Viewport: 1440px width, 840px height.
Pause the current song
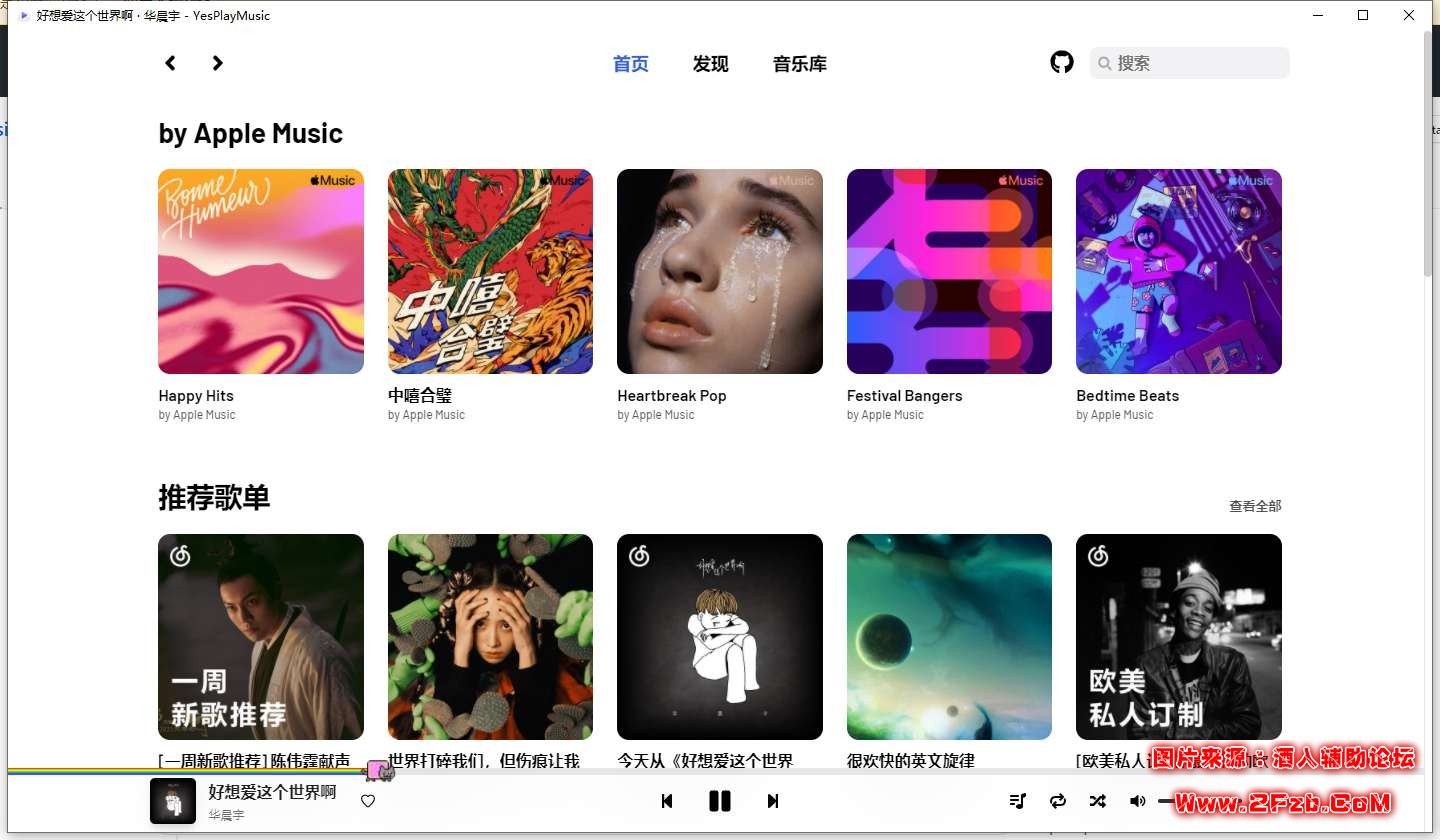click(x=719, y=801)
